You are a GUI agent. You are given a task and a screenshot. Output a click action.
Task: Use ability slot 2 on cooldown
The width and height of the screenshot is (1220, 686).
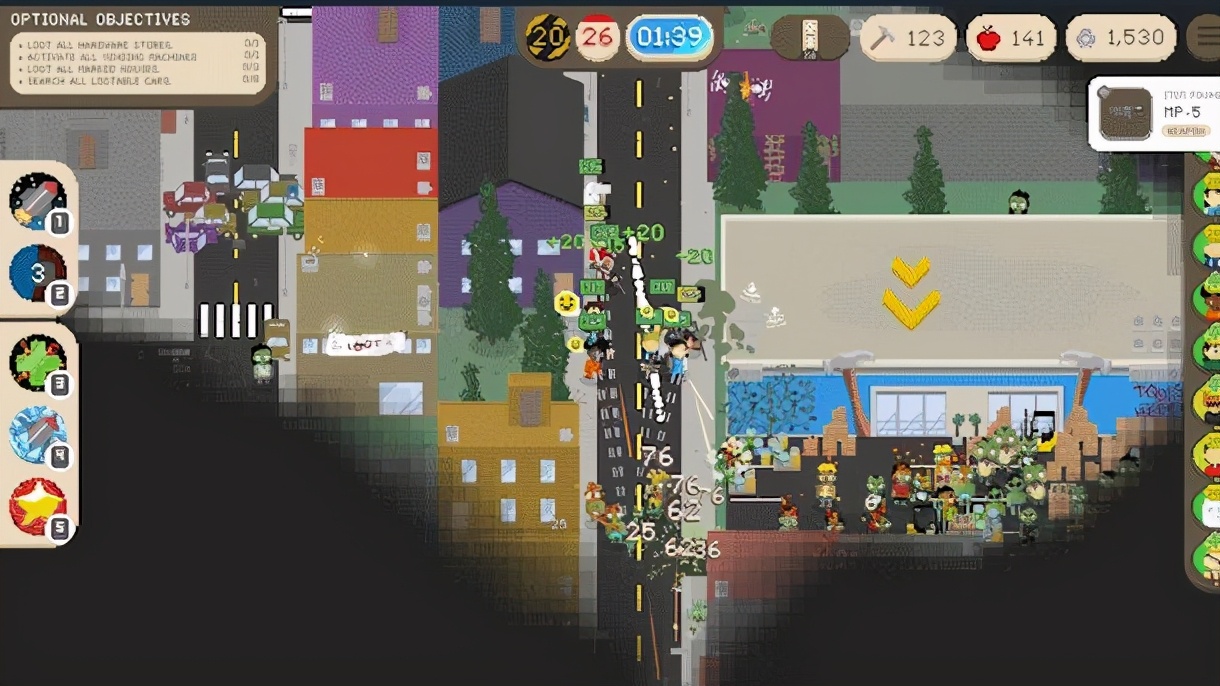pyautogui.click(x=38, y=272)
